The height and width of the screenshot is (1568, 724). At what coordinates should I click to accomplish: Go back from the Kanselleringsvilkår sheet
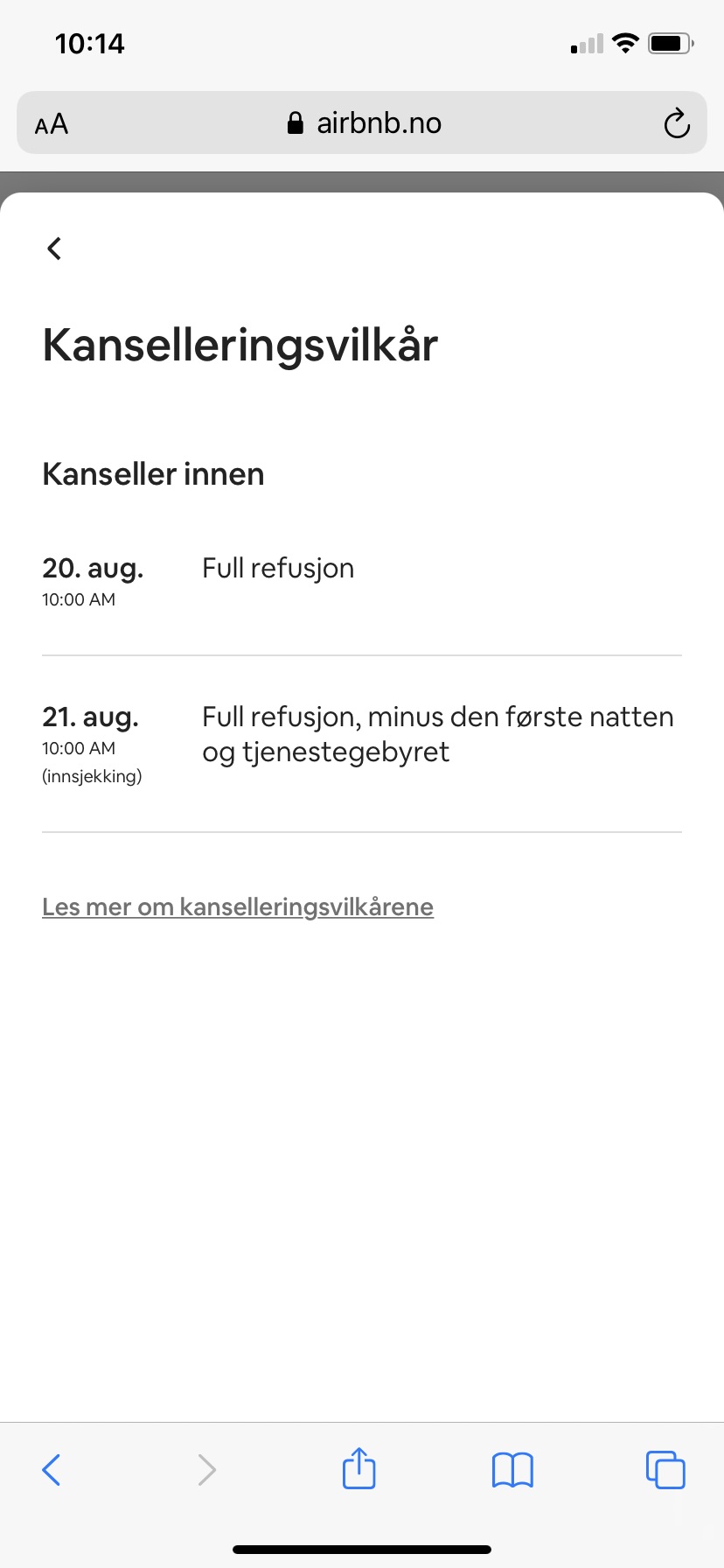pos(54,248)
